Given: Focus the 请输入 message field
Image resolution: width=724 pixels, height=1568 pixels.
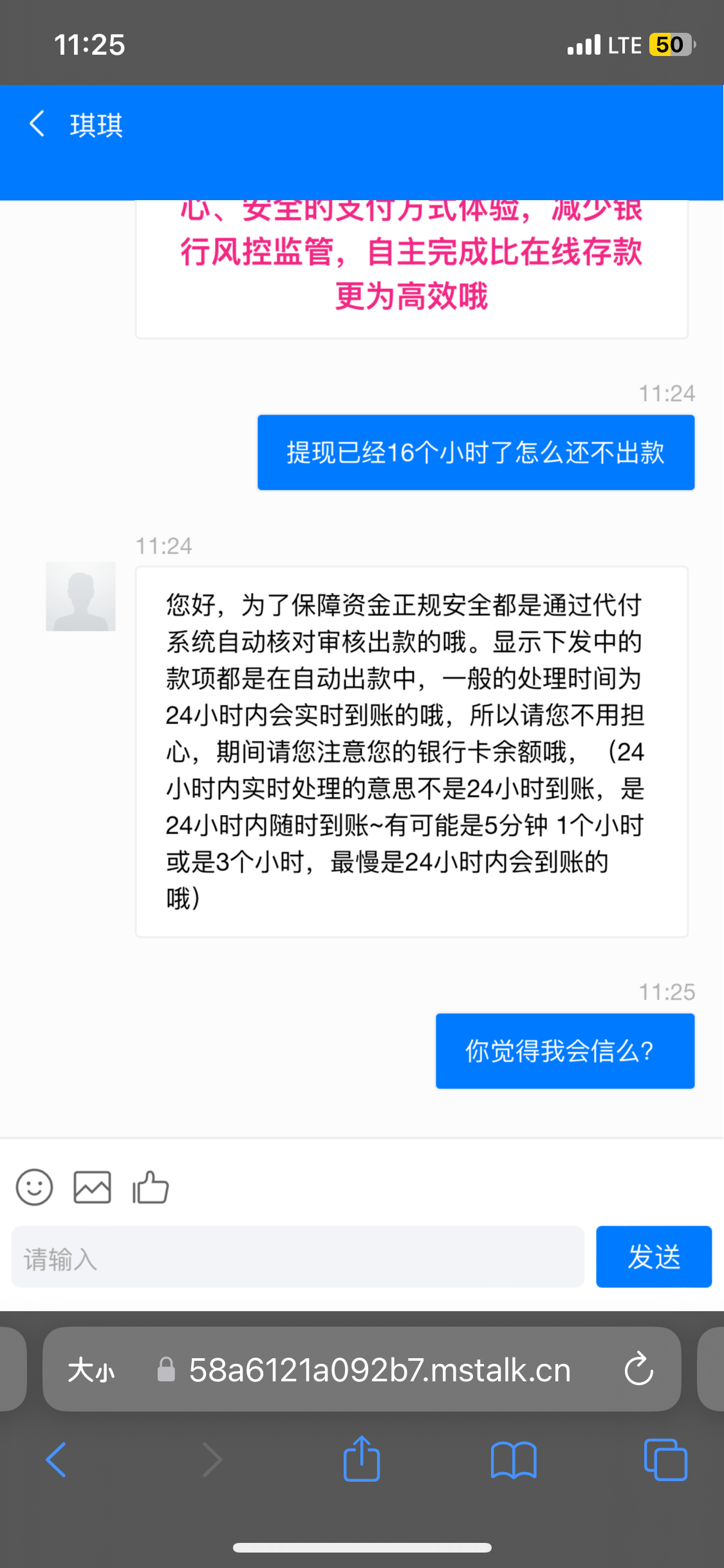Looking at the screenshot, I should (x=297, y=1257).
